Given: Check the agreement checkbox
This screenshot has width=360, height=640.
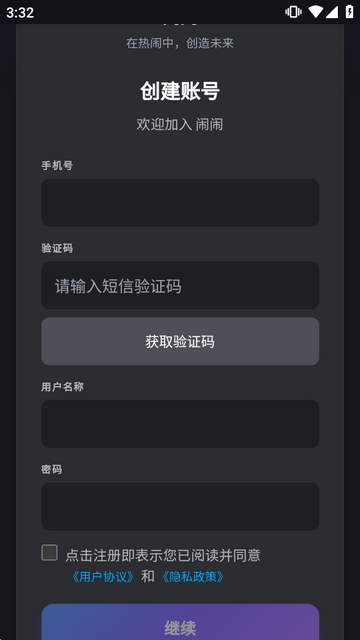Looking at the screenshot, I should pyautogui.click(x=49, y=553).
